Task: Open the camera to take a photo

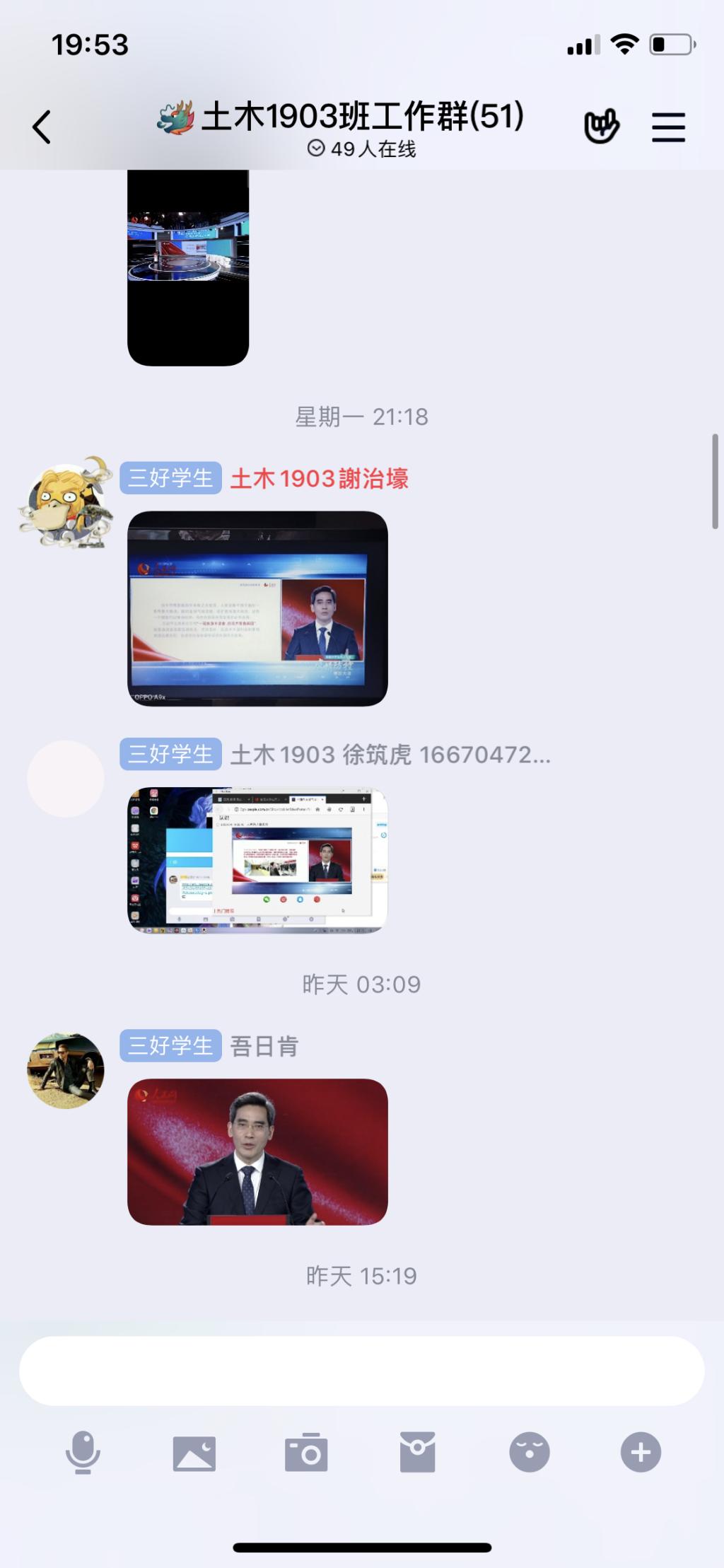Action: point(306,1452)
